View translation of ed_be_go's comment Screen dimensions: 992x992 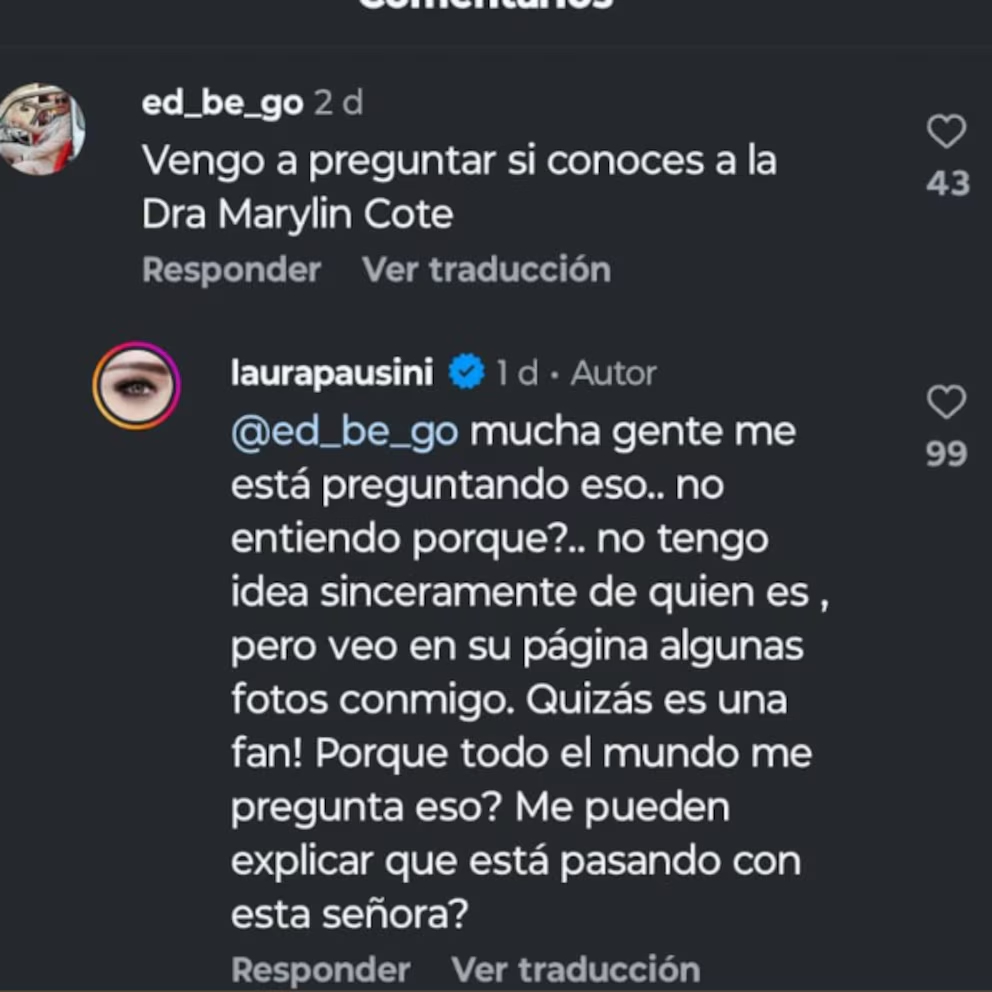click(x=486, y=269)
